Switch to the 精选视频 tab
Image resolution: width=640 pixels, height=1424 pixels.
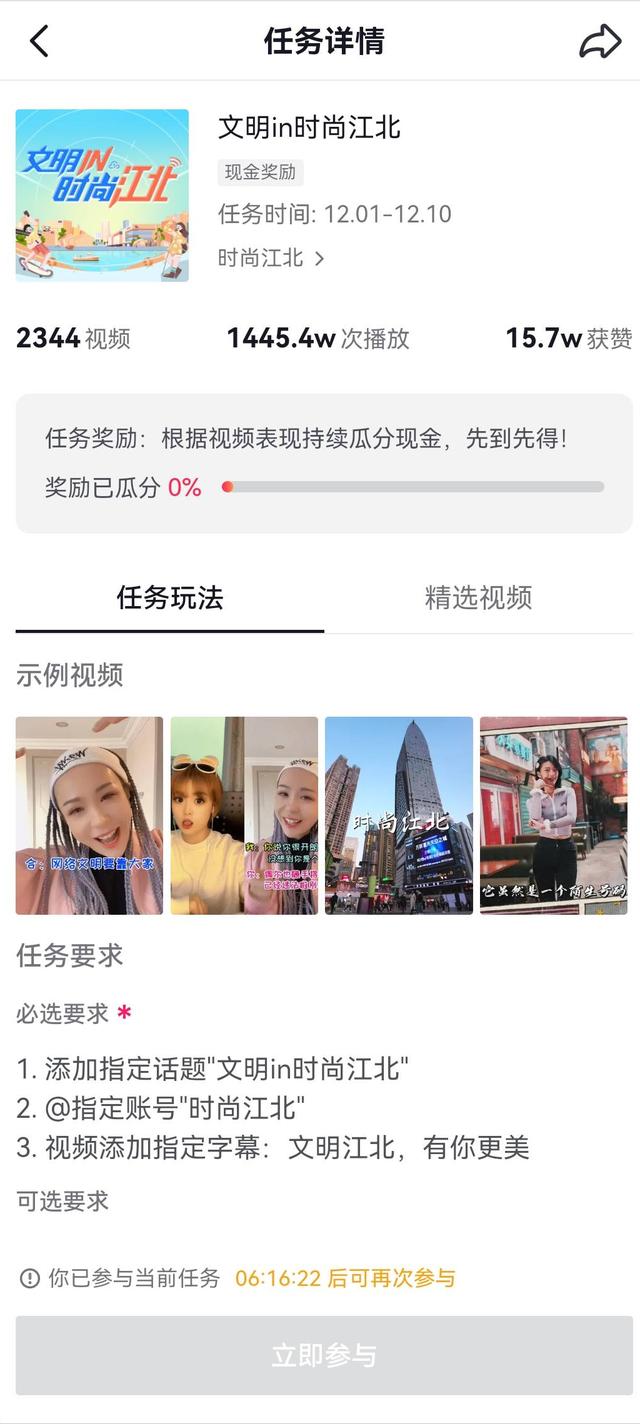click(478, 598)
